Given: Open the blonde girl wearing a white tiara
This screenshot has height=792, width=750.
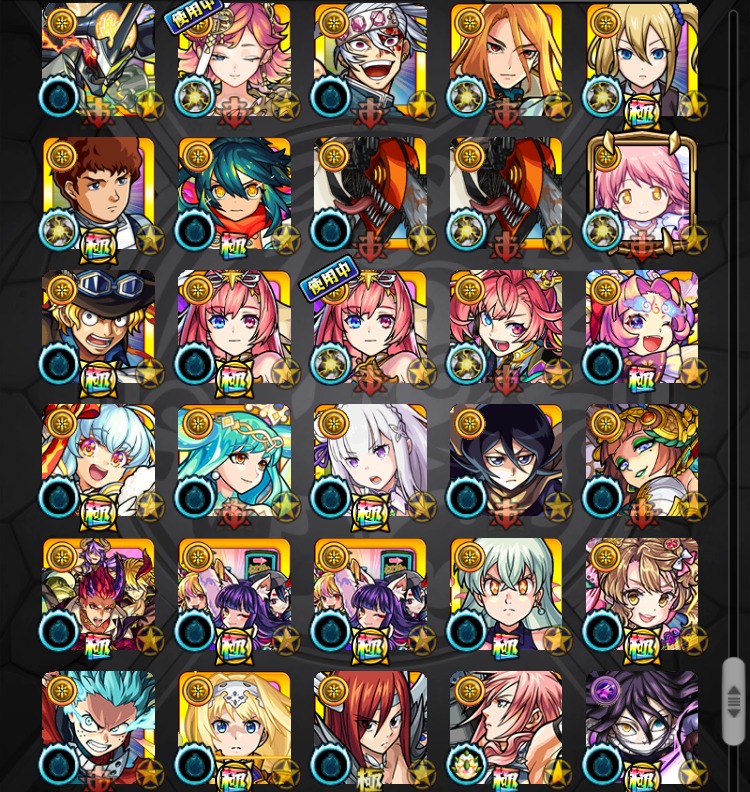Looking at the screenshot, I should (x=234, y=728).
